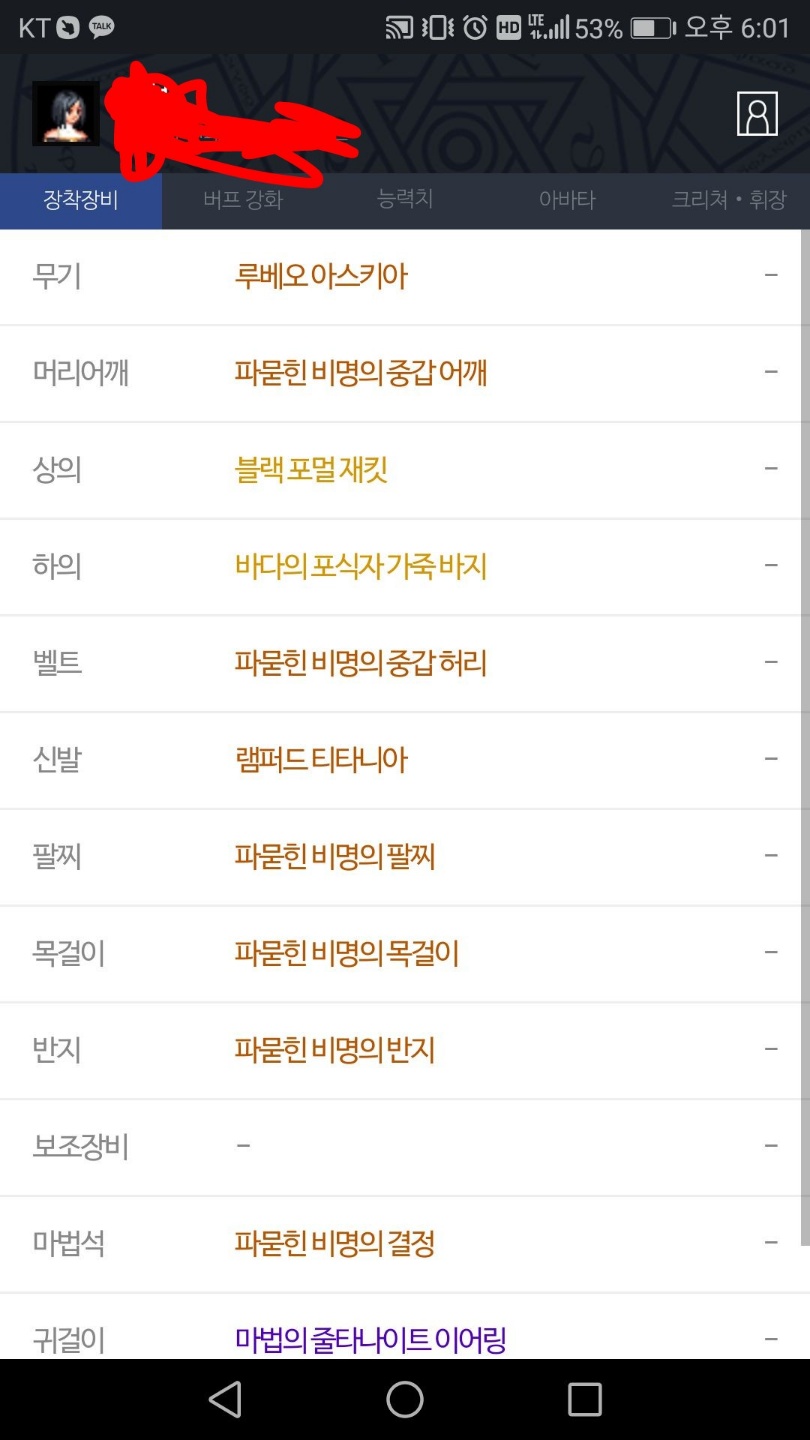Tap the character avatar thumbnail

[66, 113]
